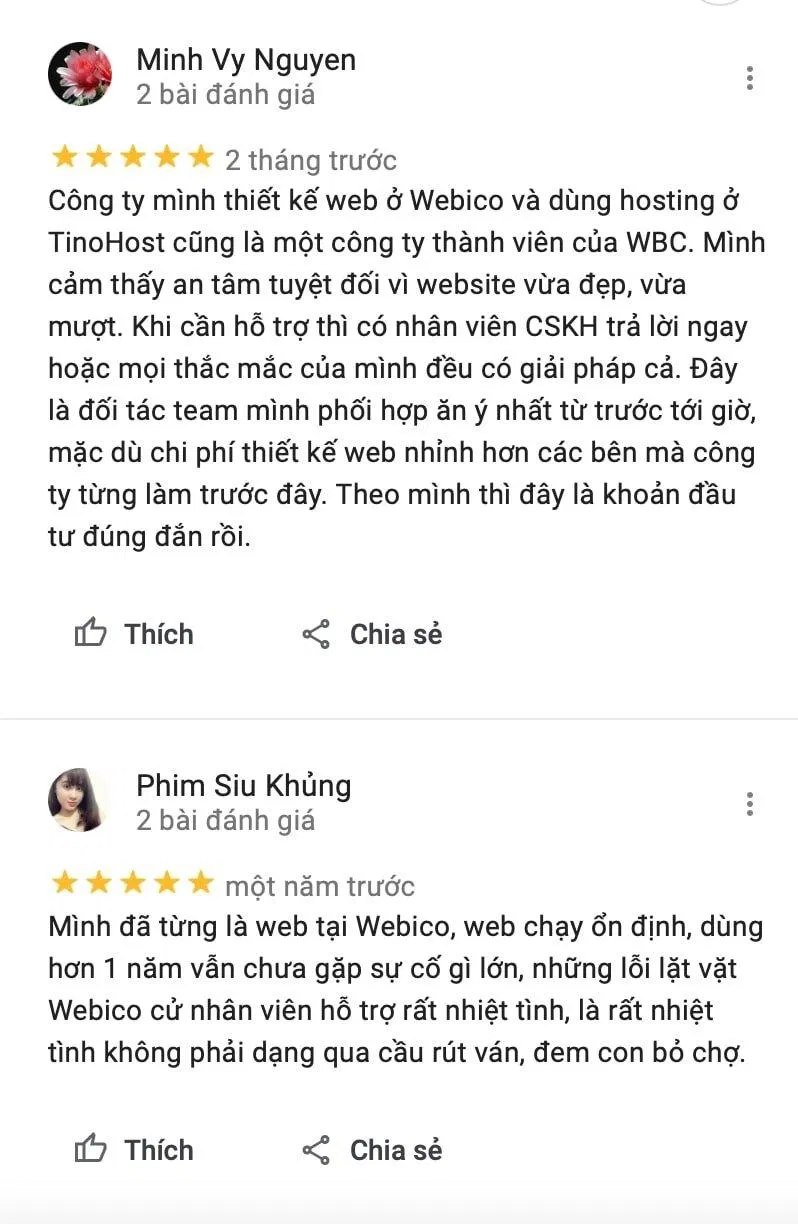Click Phim Siu Khủng's profile picture
Image resolution: width=798 pixels, height=1224 pixels.
80,800
